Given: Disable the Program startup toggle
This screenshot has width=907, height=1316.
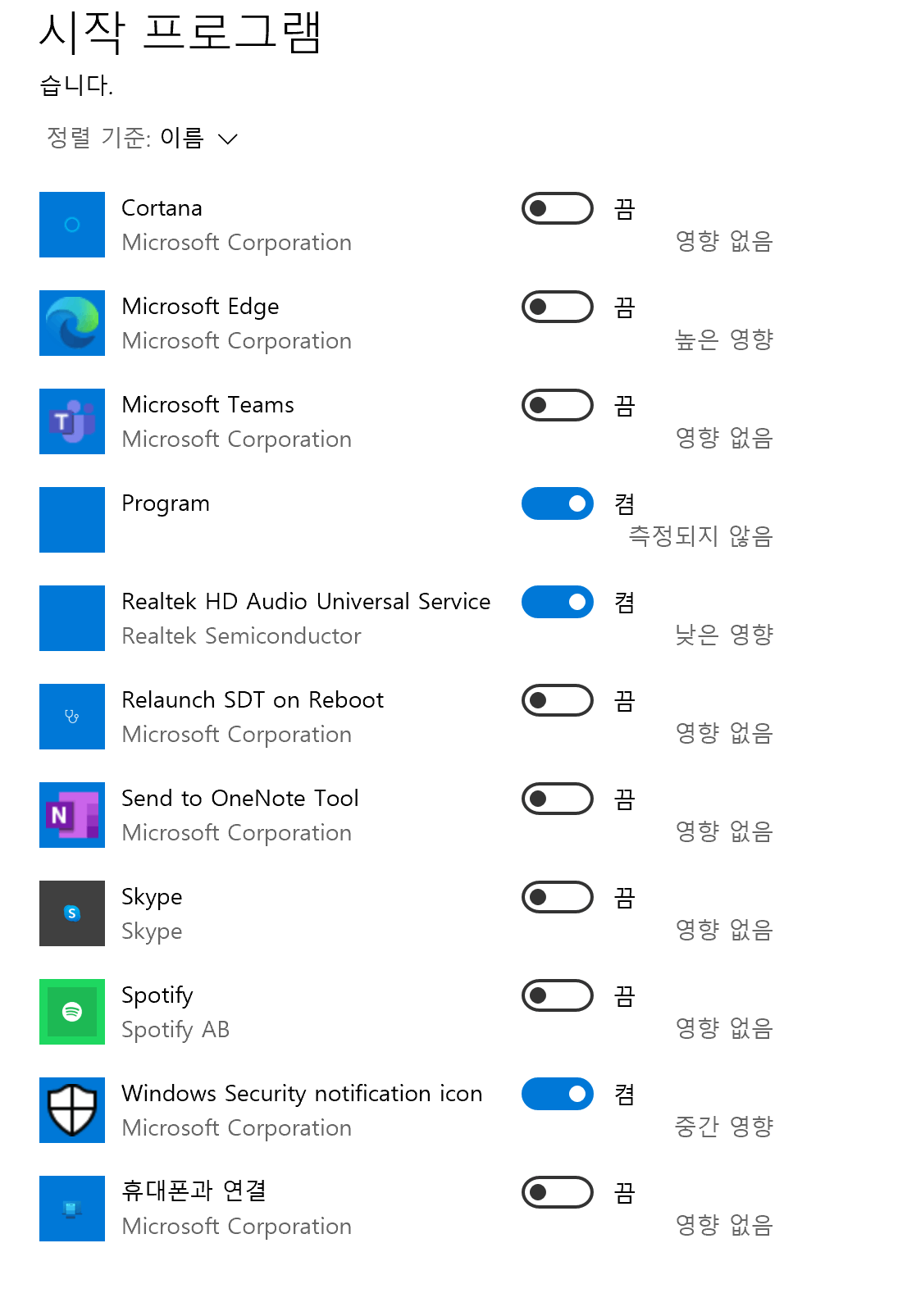Looking at the screenshot, I should pyautogui.click(x=557, y=503).
